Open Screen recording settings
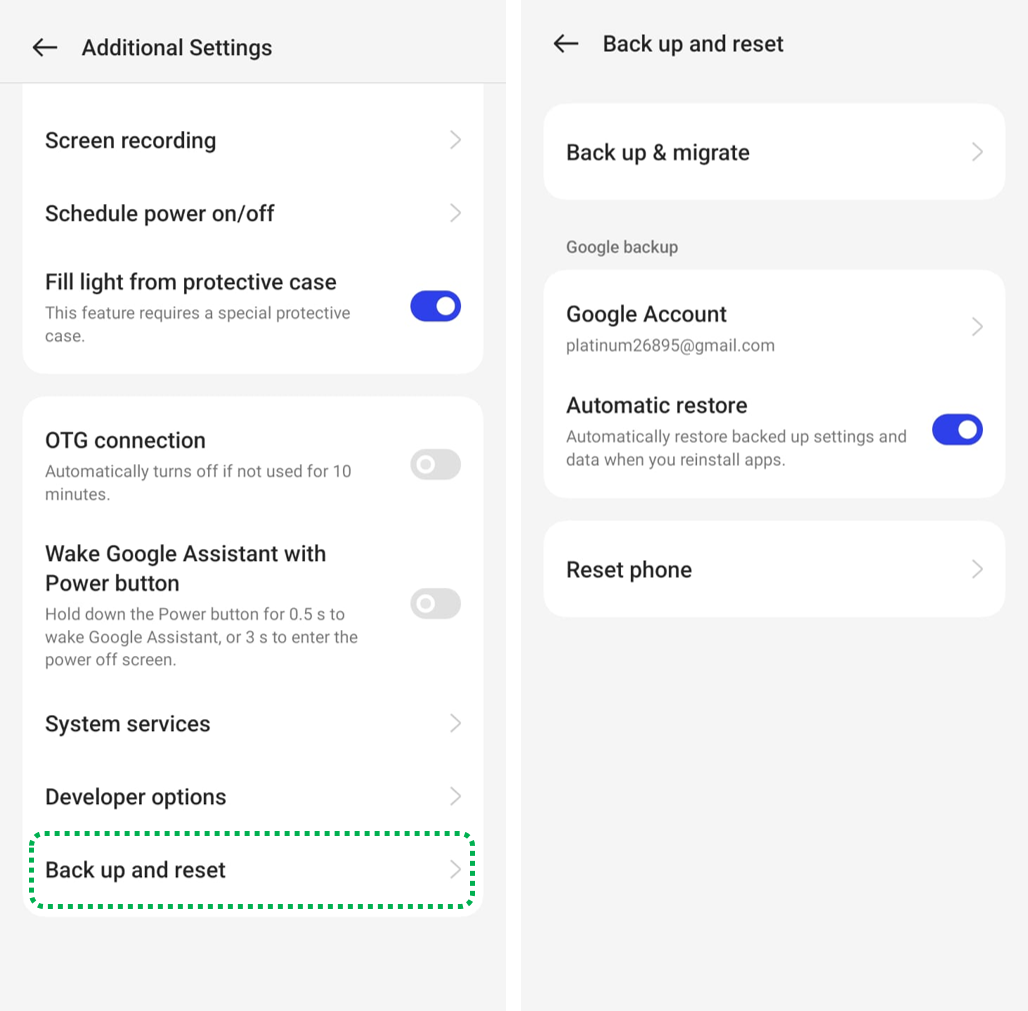 click(252, 140)
